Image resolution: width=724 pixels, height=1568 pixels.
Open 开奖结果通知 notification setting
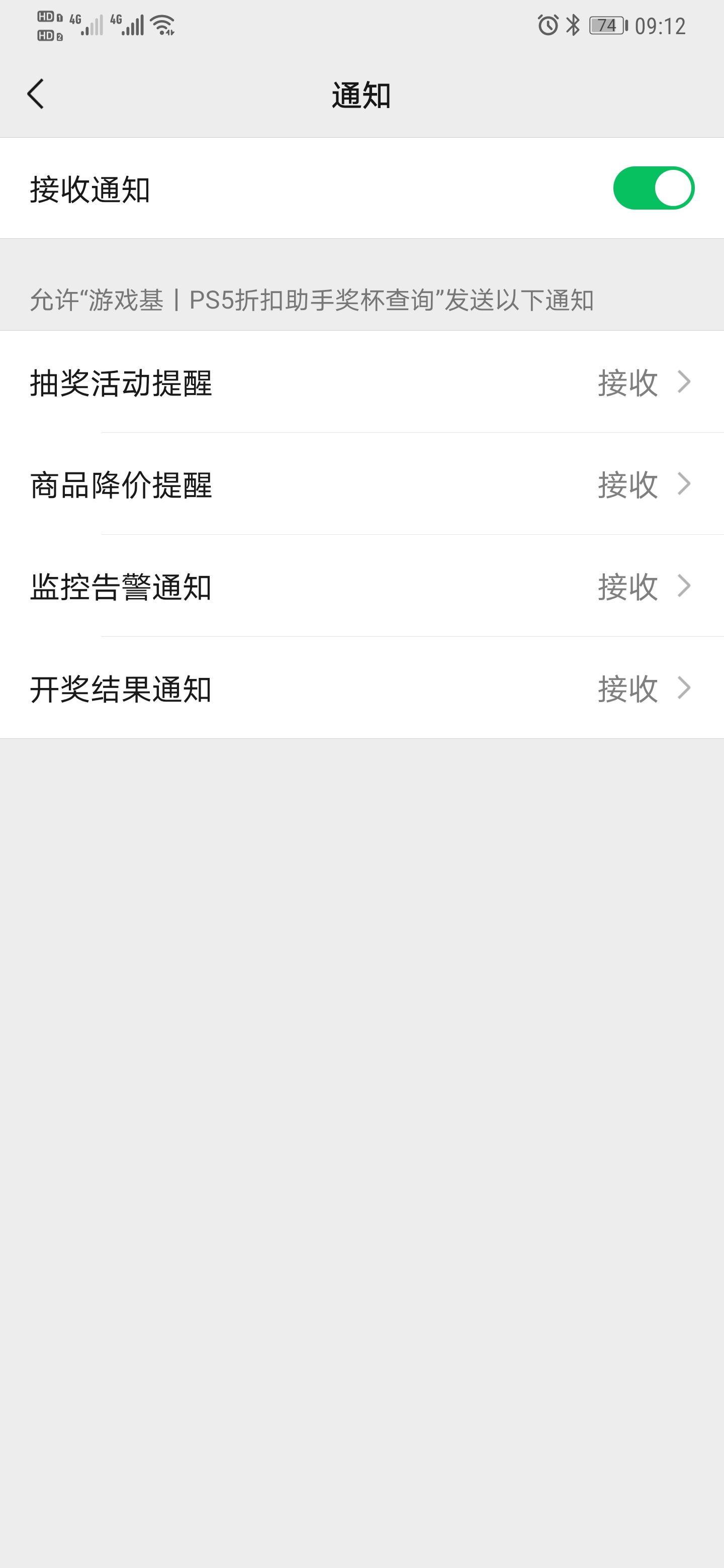[x=361, y=689]
